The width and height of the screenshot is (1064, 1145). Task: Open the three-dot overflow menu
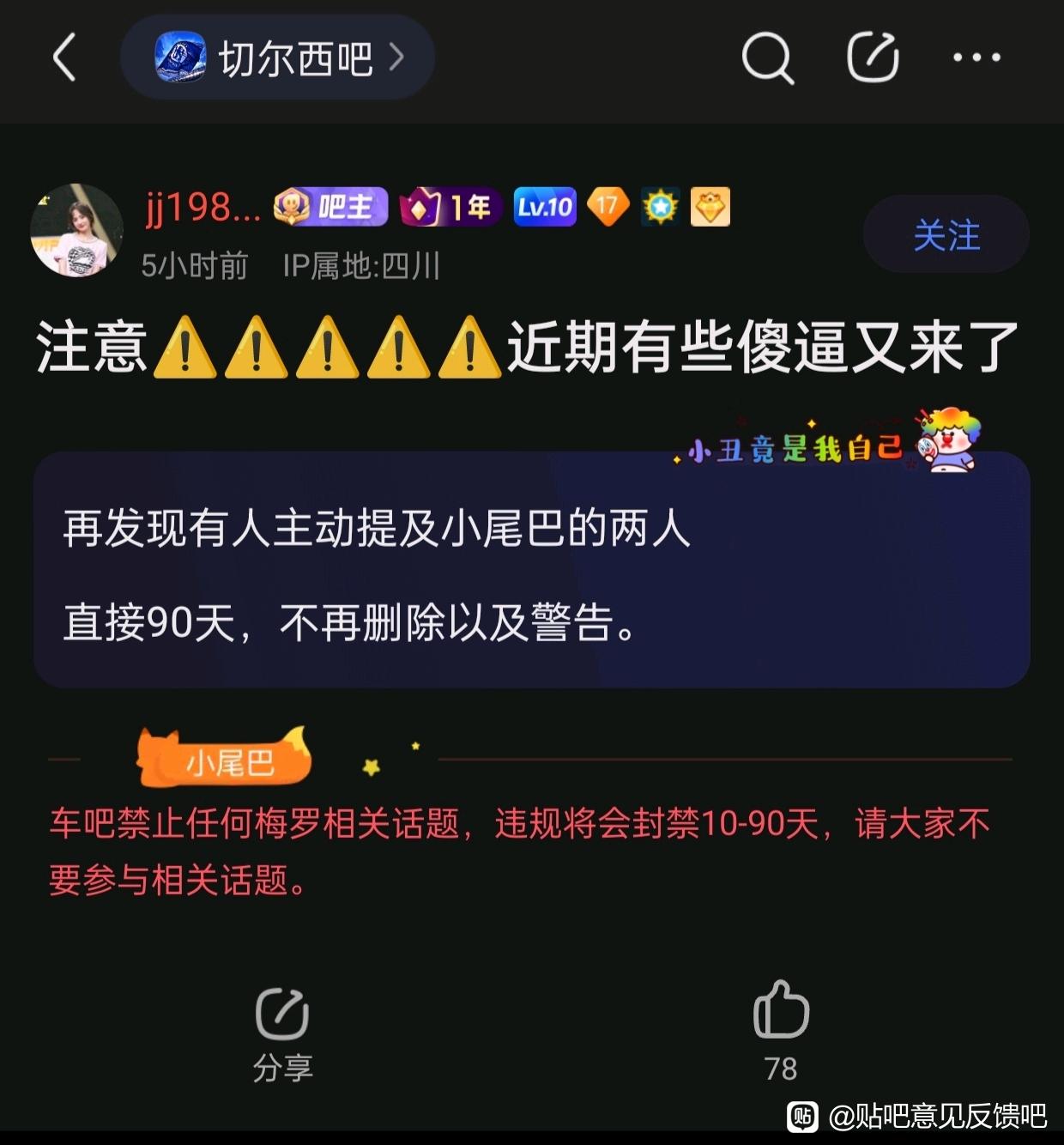(976, 58)
